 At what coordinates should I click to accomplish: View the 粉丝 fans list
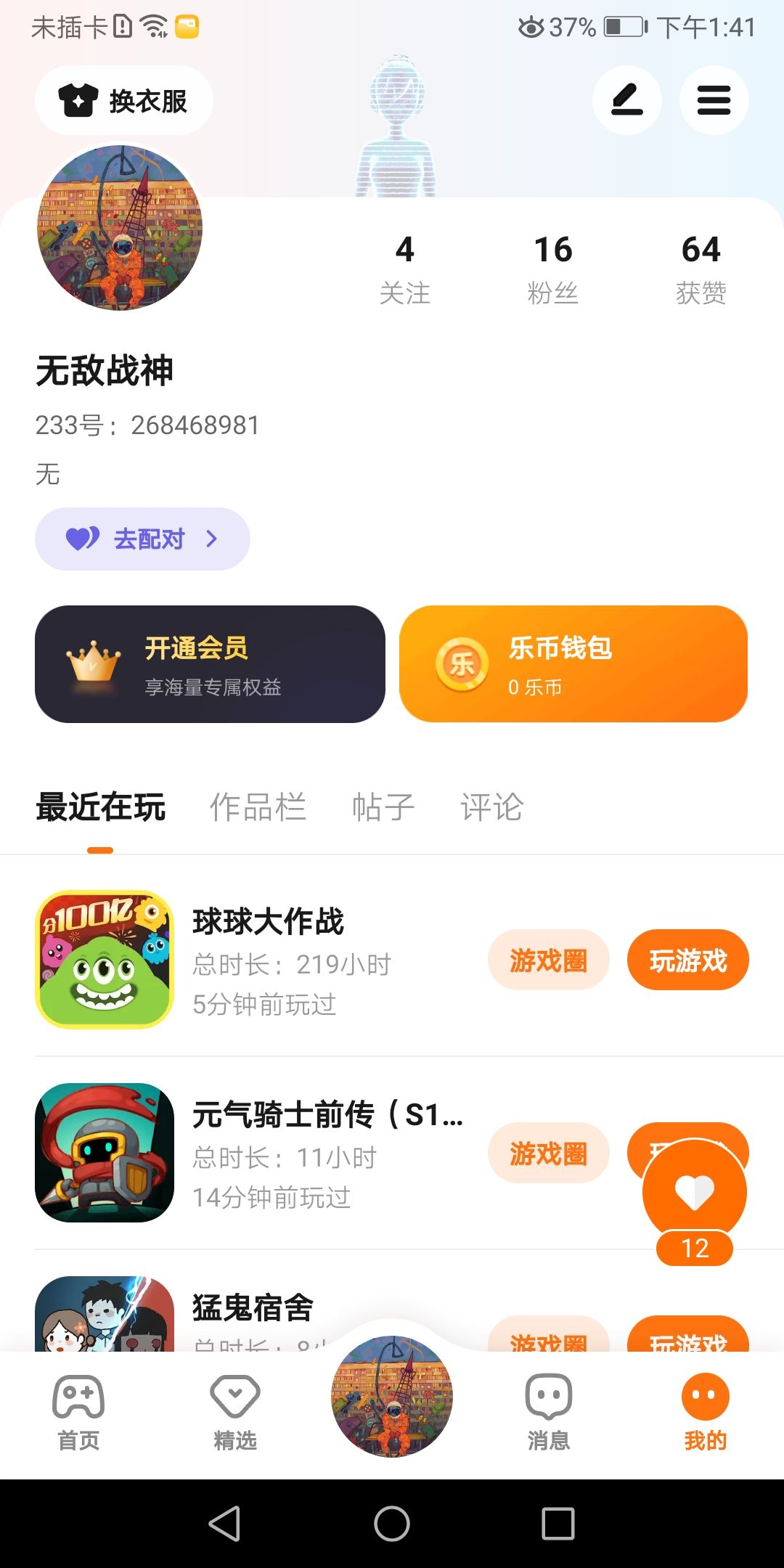[x=553, y=269]
